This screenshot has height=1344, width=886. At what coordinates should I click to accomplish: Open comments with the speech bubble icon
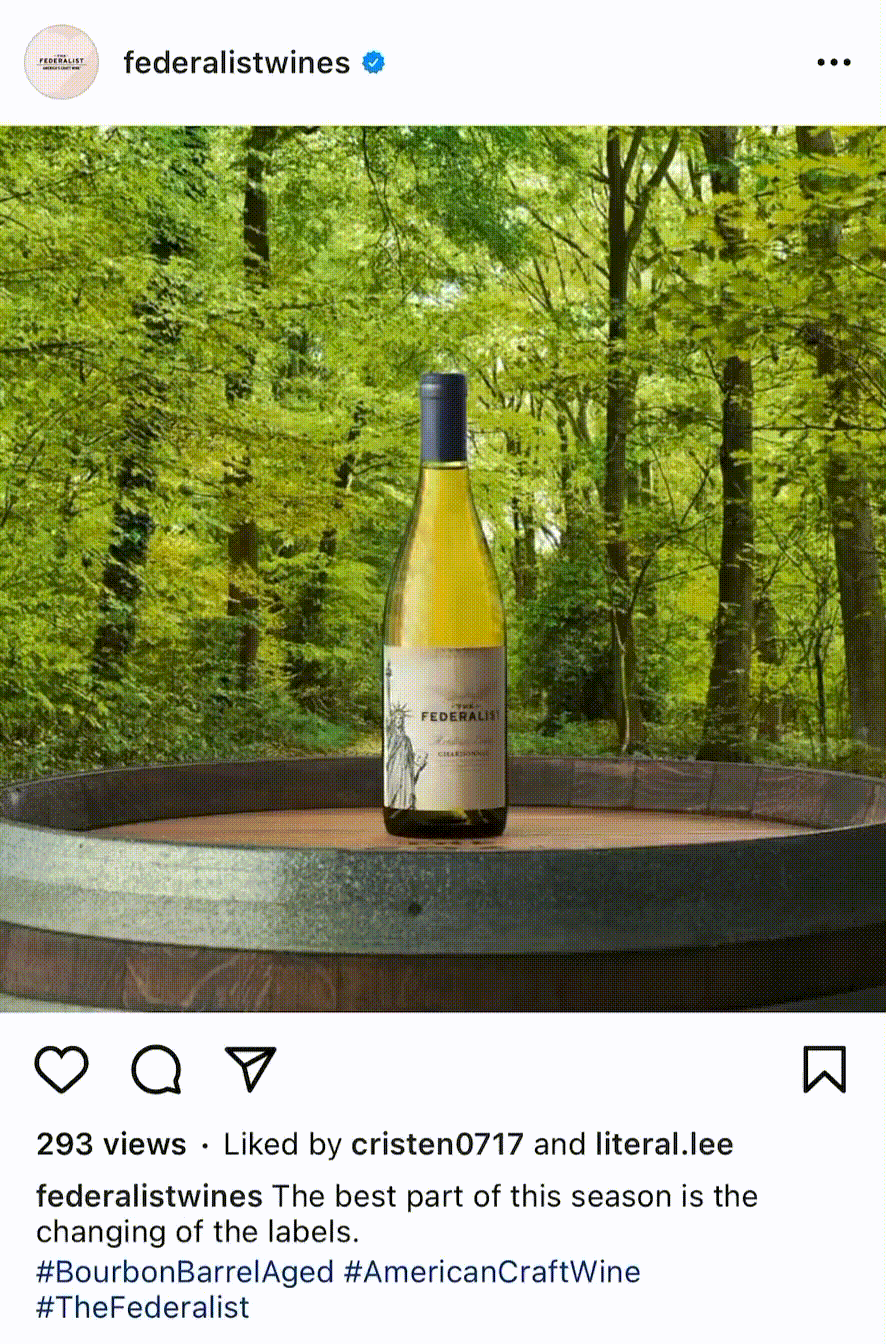click(x=157, y=1070)
